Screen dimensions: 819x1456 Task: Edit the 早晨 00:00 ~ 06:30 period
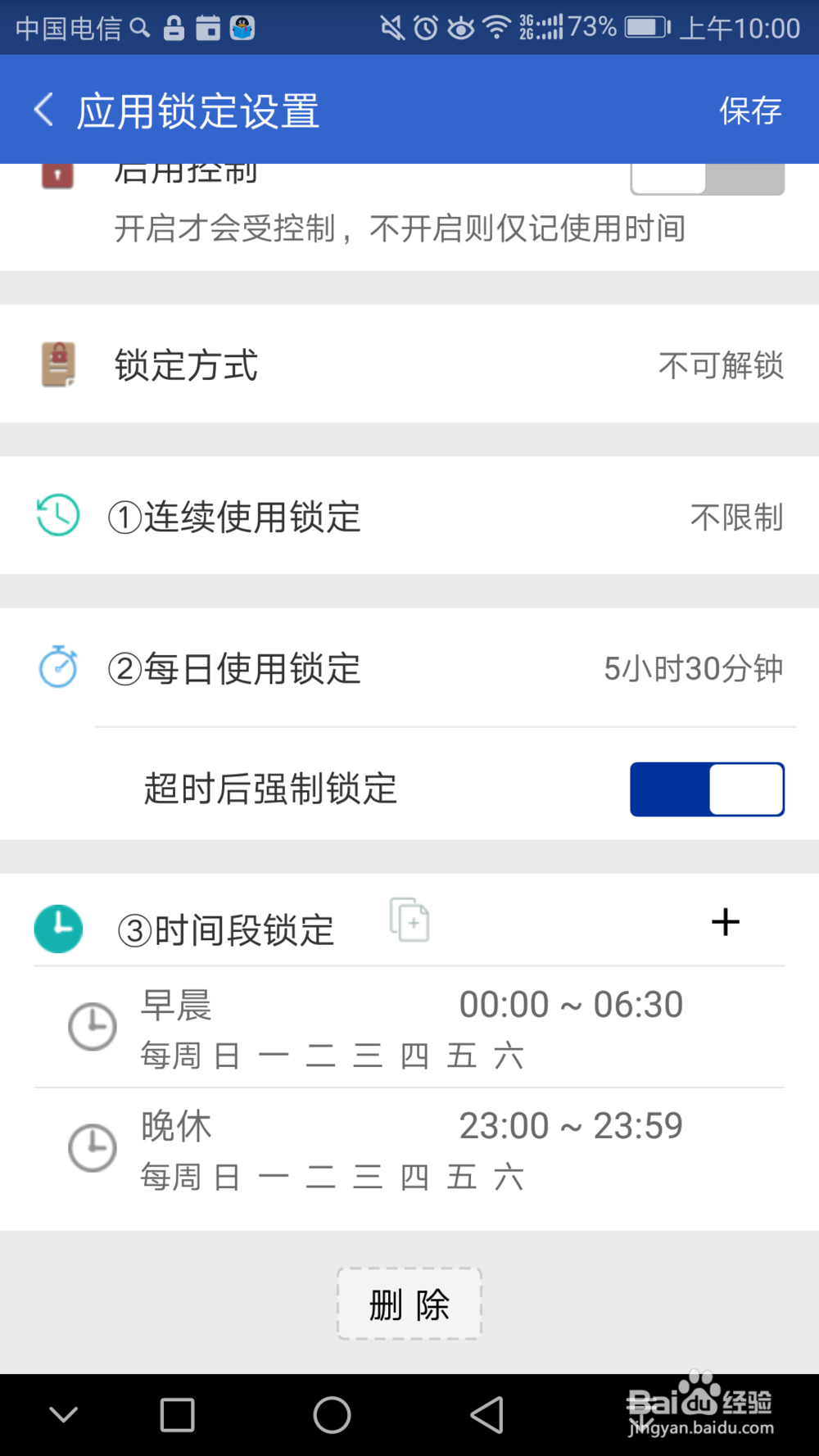409,1028
